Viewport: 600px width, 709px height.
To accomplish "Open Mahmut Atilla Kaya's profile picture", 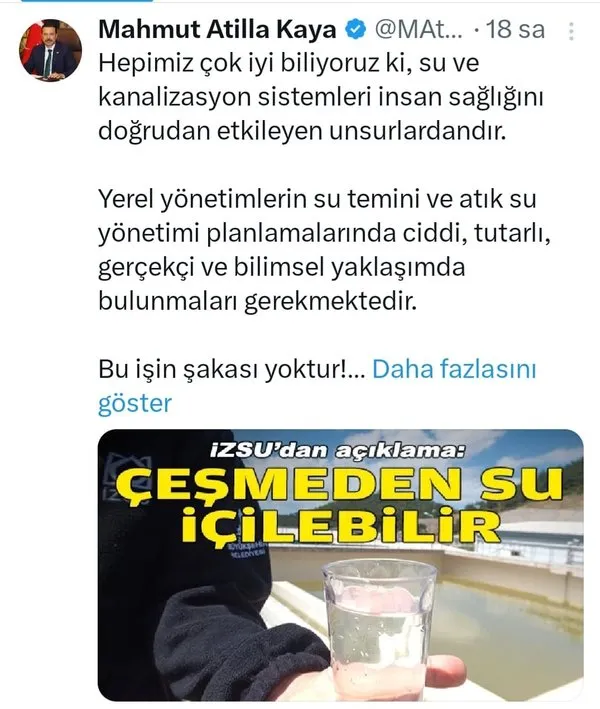I will point(51,51).
